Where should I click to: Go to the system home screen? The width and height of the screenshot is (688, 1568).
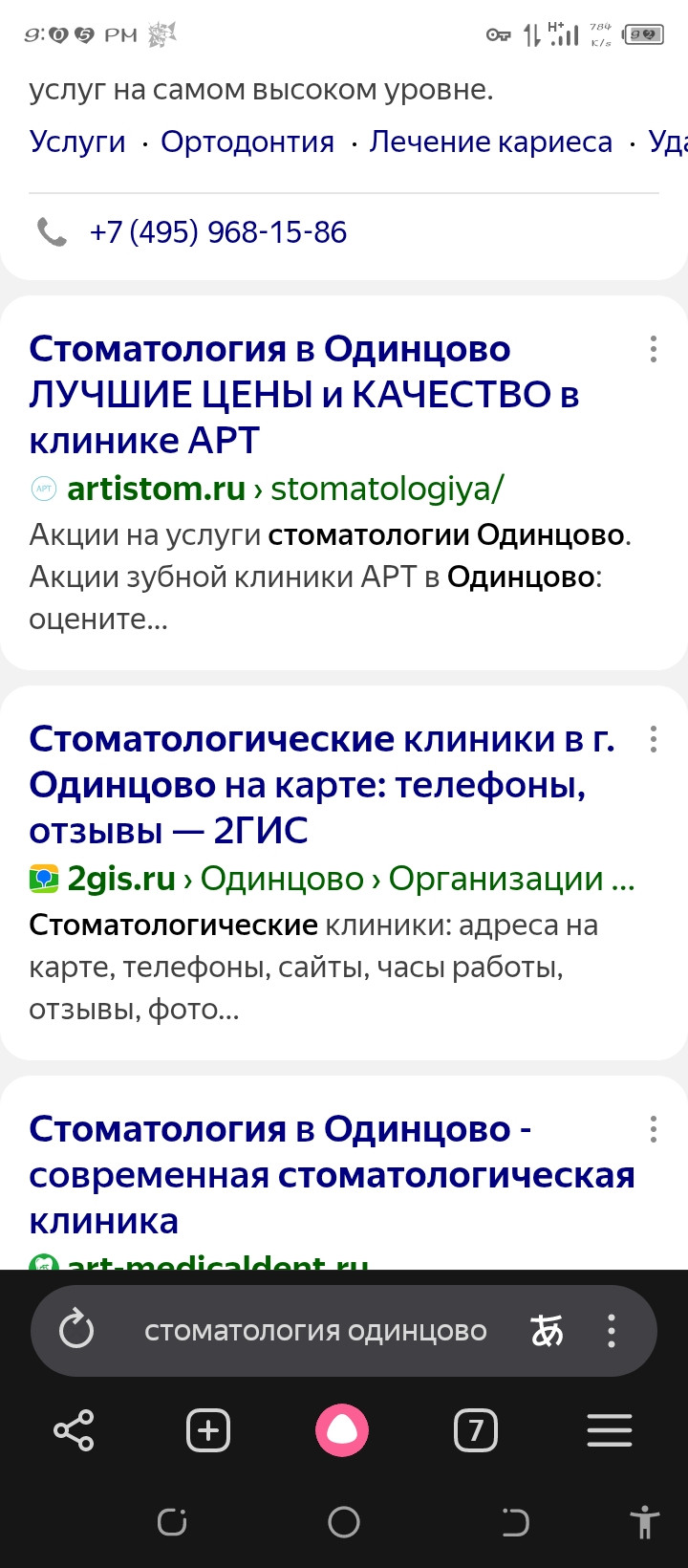point(344,1522)
